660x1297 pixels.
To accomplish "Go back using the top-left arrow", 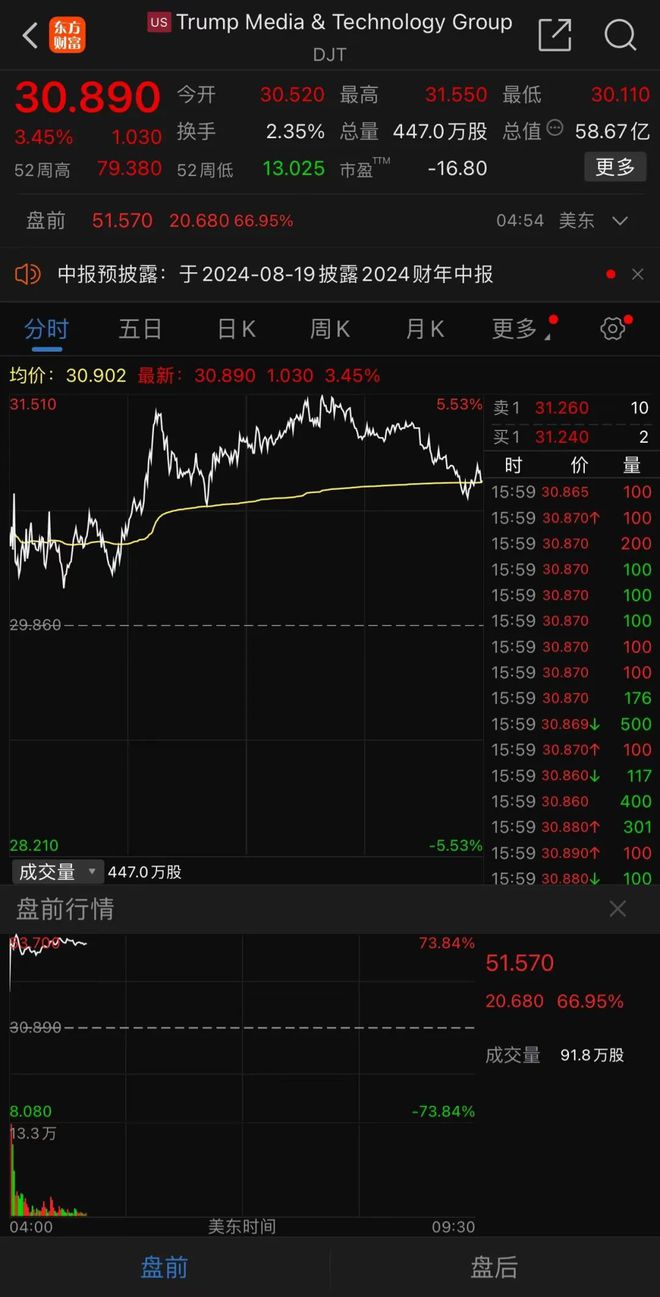I will 30,36.
